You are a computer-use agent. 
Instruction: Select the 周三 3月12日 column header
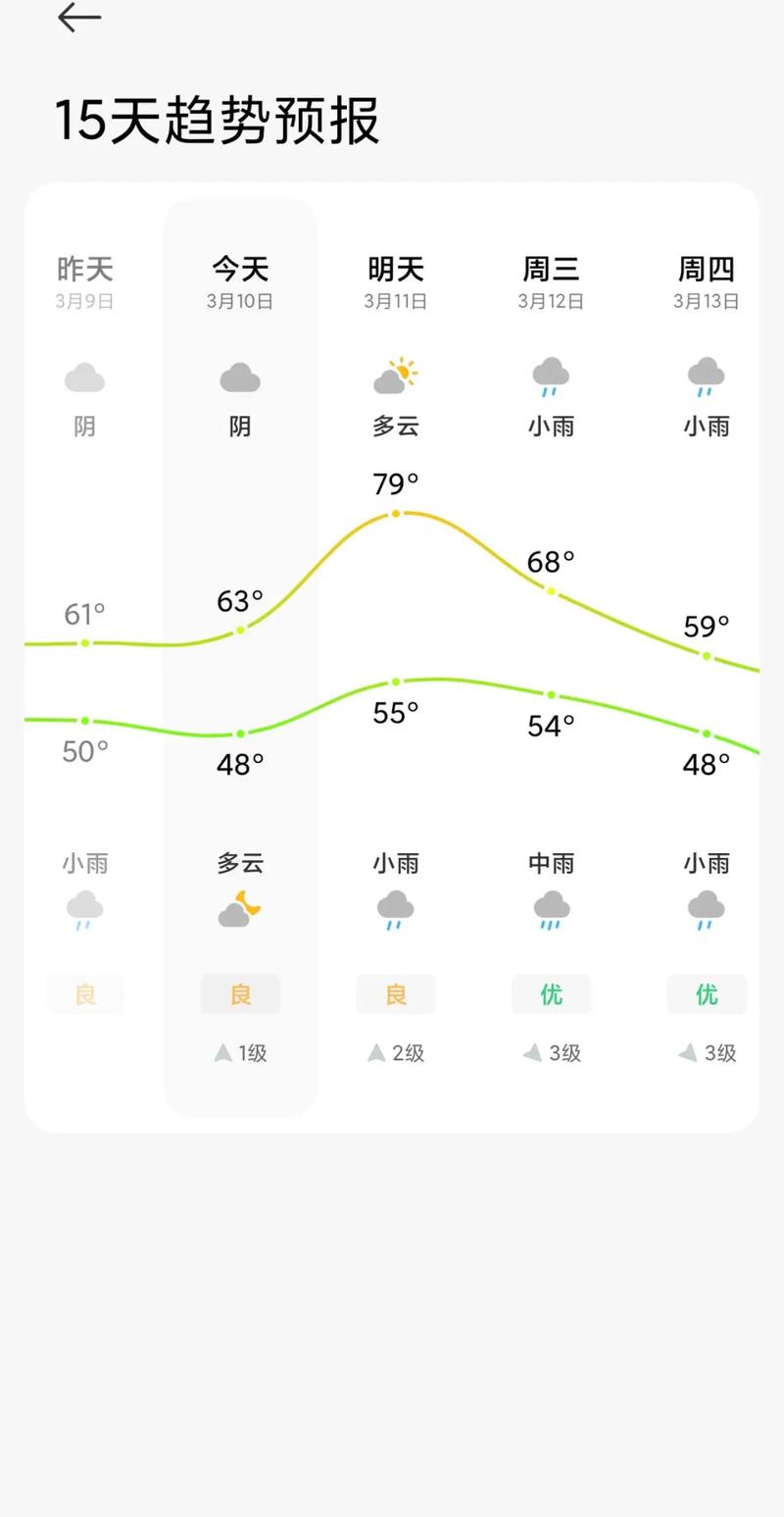click(551, 279)
